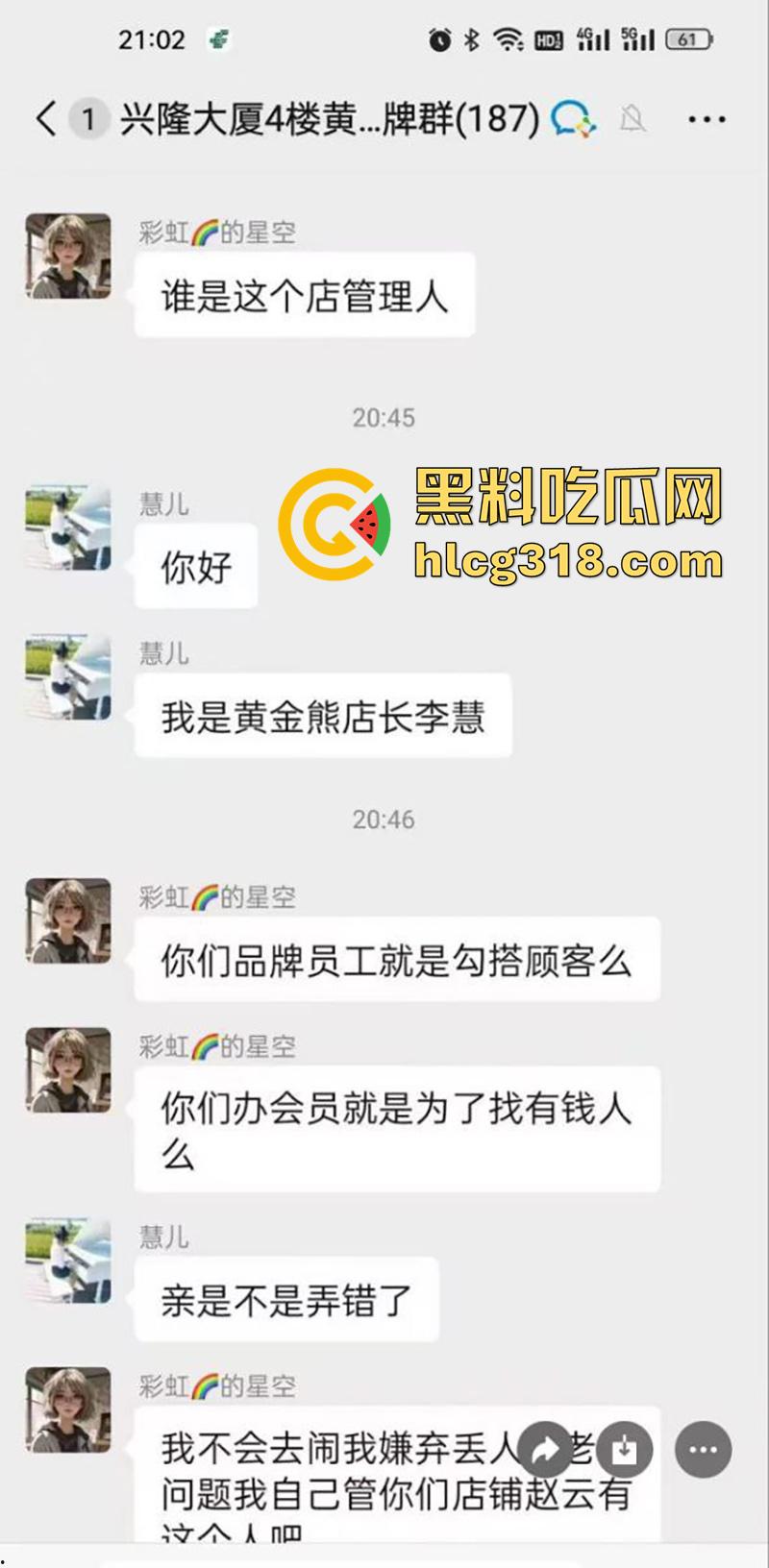Screen dimensions: 769x1568
Task: Tap the 20:45 timestamp divider
Action: point(384,417)
